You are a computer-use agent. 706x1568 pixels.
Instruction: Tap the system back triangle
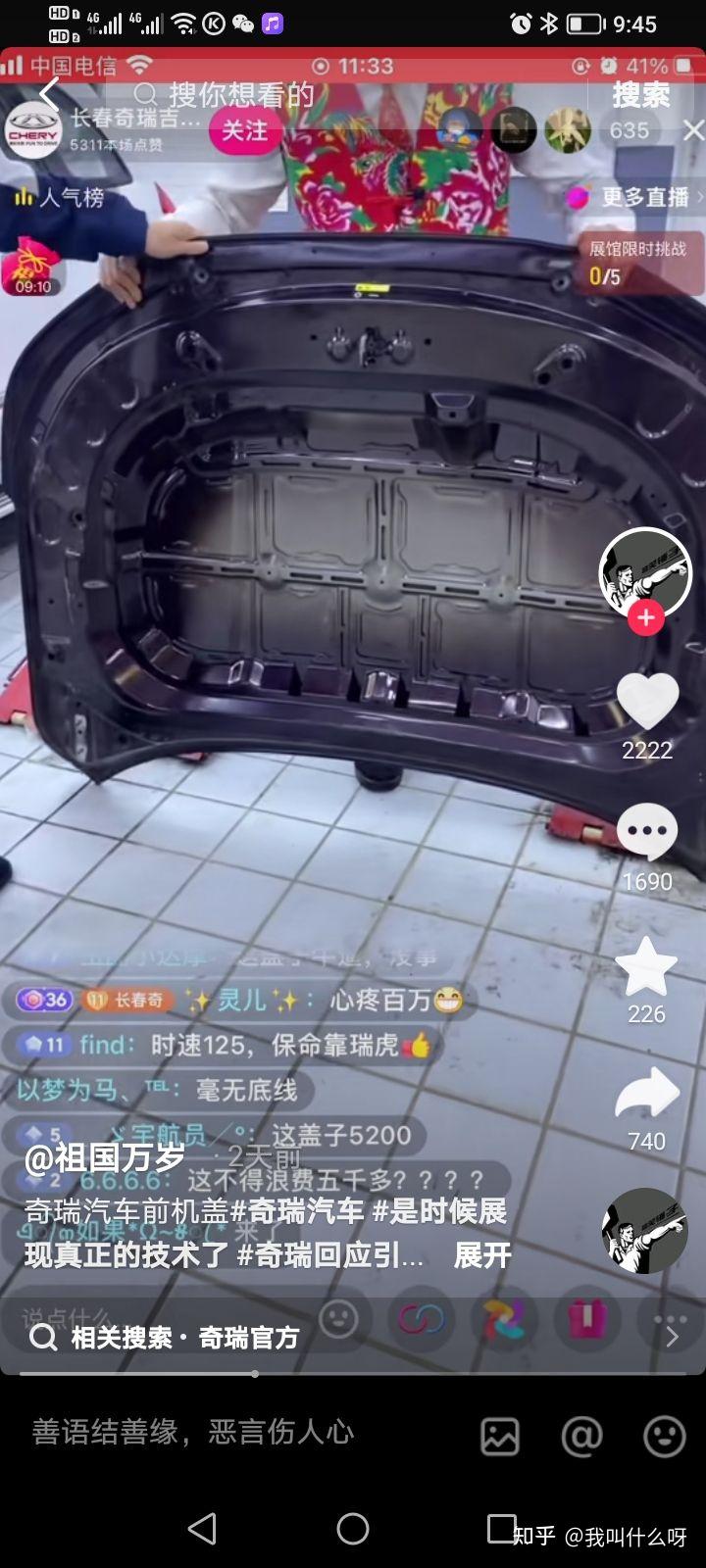202,1529
